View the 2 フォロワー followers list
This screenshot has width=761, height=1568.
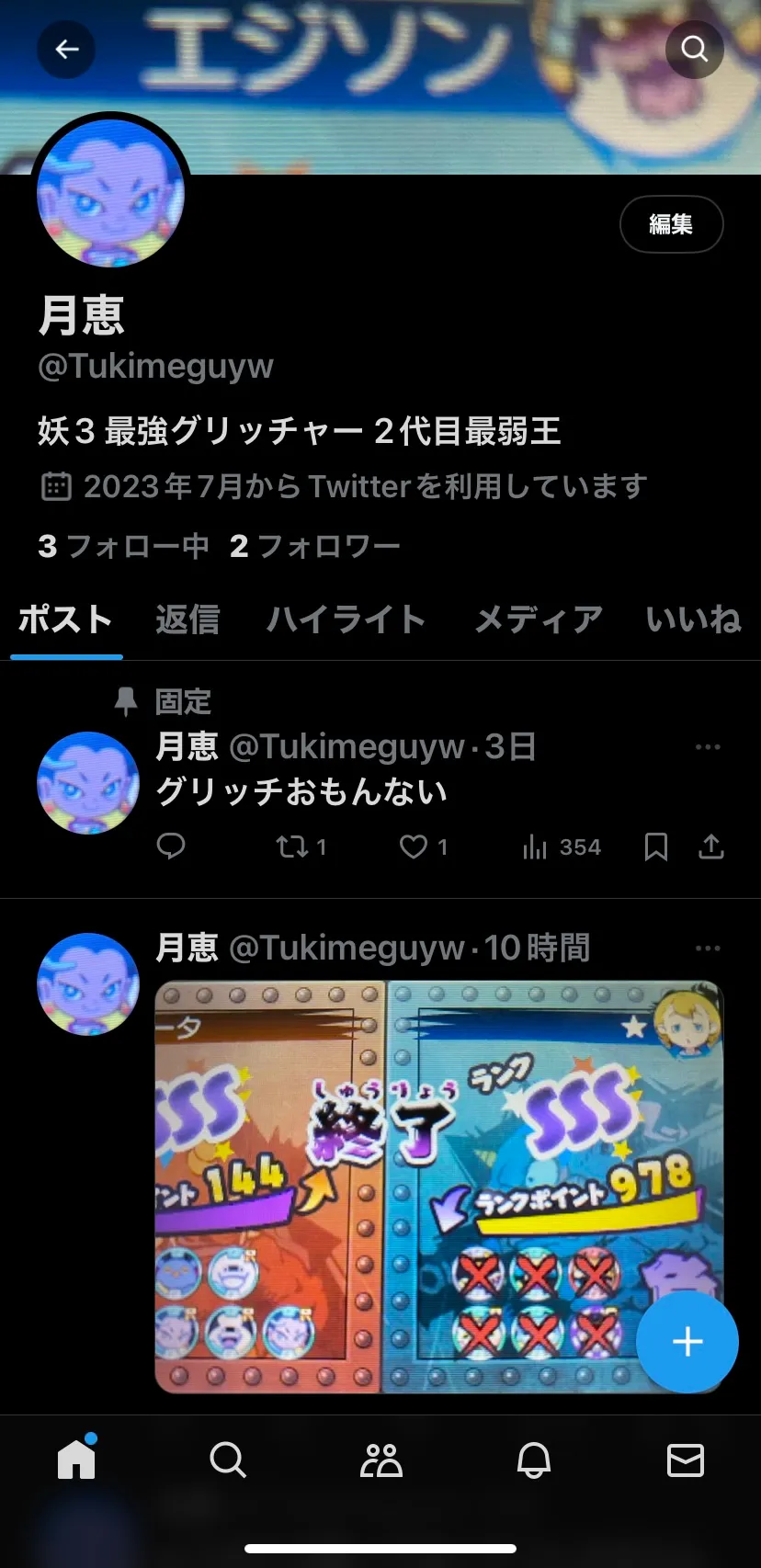click(x=315, y=547)
